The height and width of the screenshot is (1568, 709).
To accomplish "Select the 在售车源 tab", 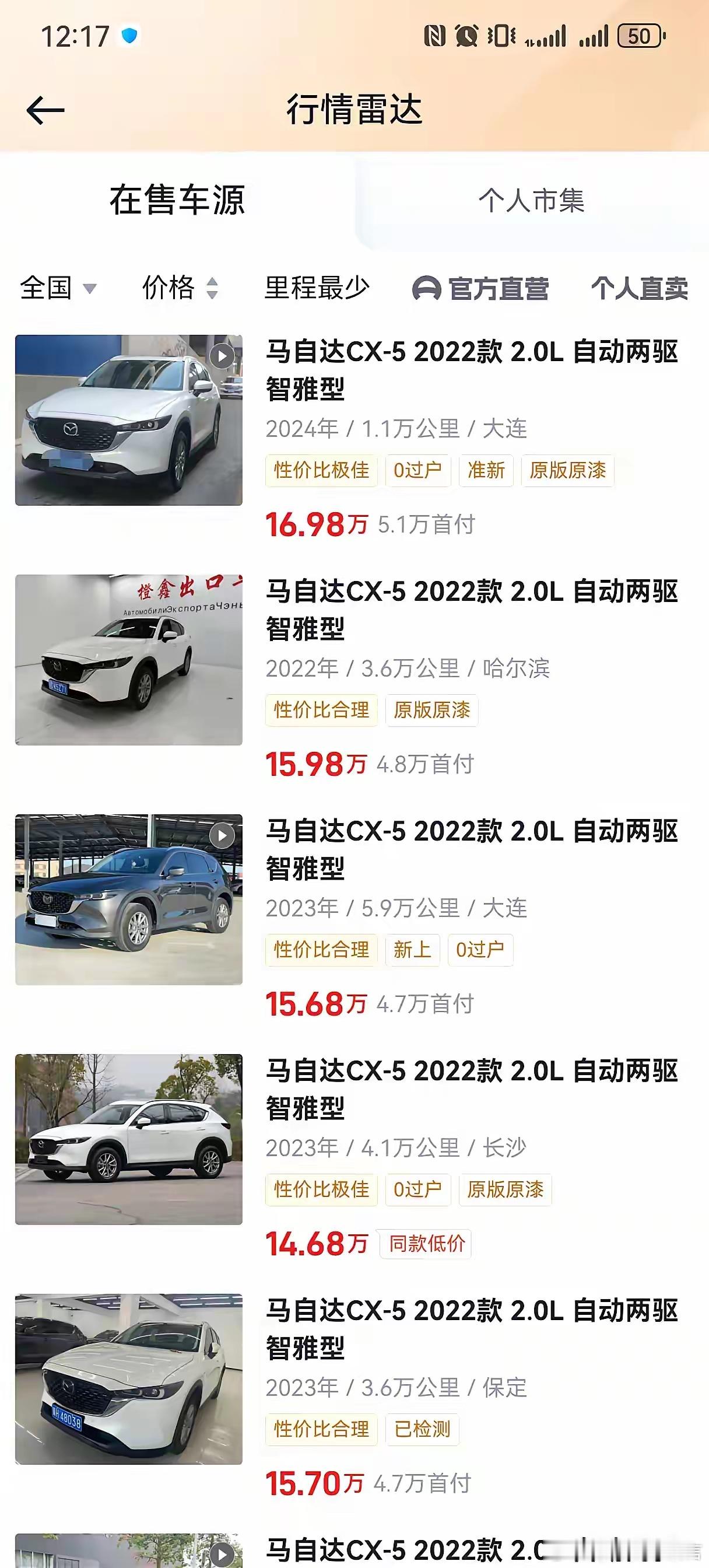I will (178, 204).
